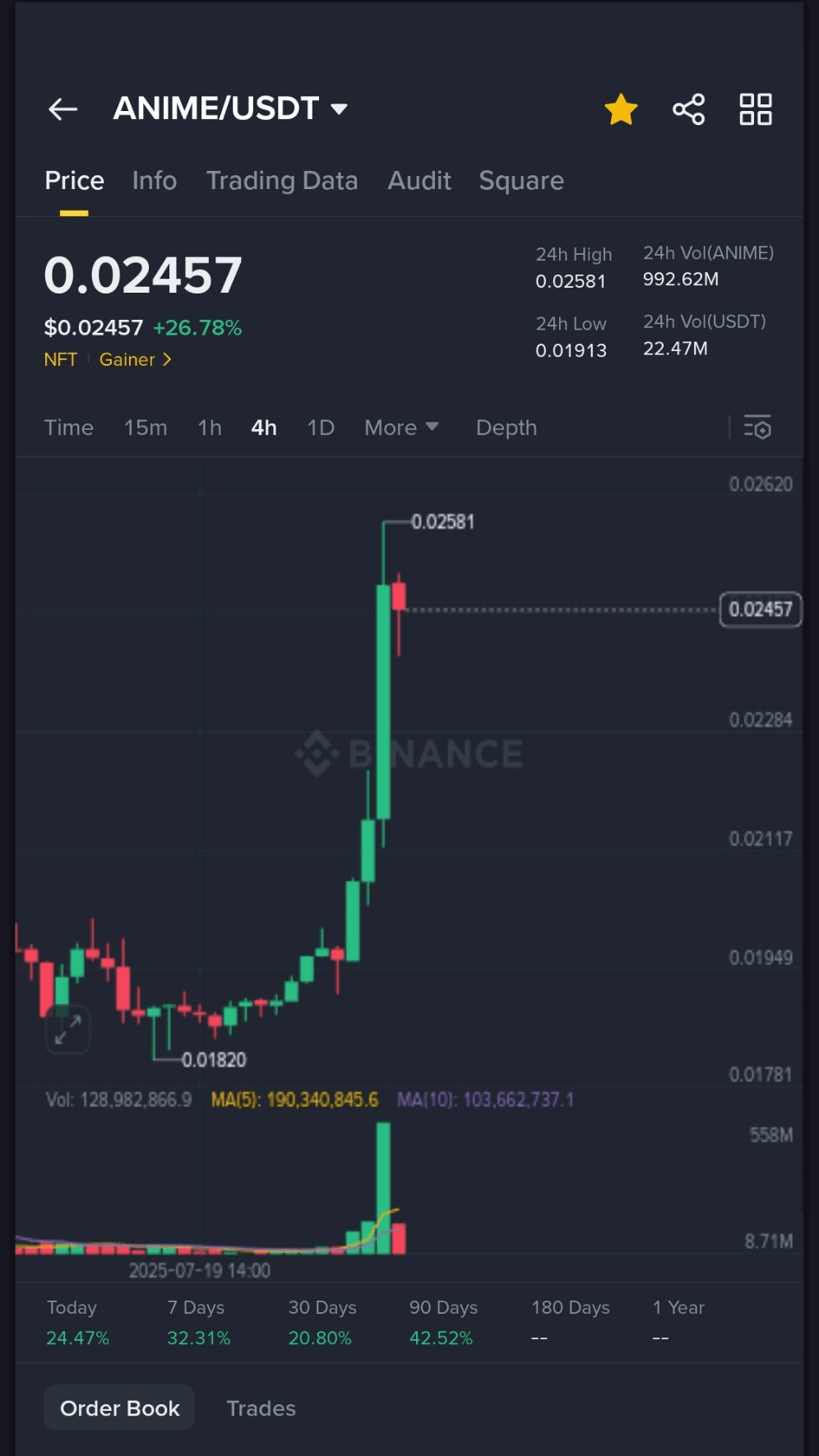Open the ANIME/USDT pair dropdown
This screenshot has width=819, height=1456.
pos(230,109)
